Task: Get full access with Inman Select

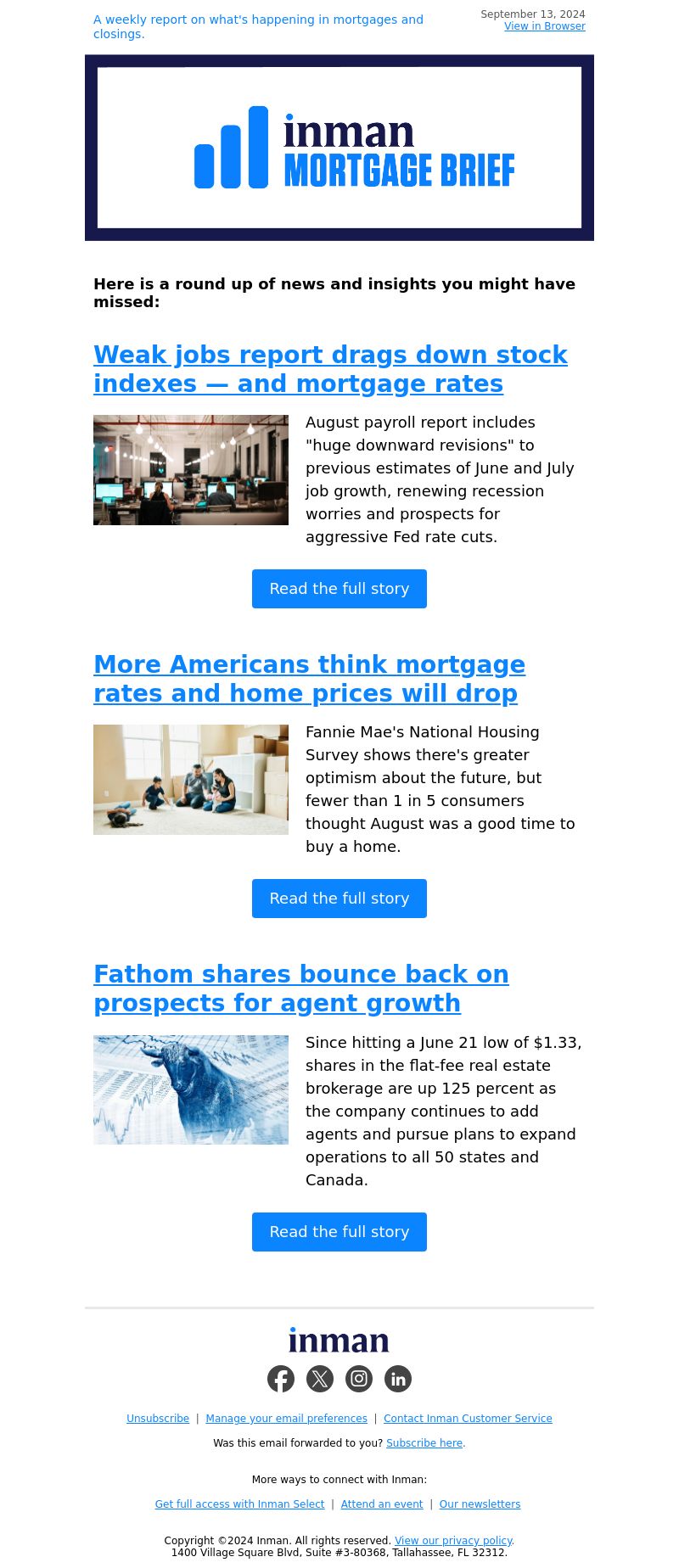Action: (x=239, y=1504)
